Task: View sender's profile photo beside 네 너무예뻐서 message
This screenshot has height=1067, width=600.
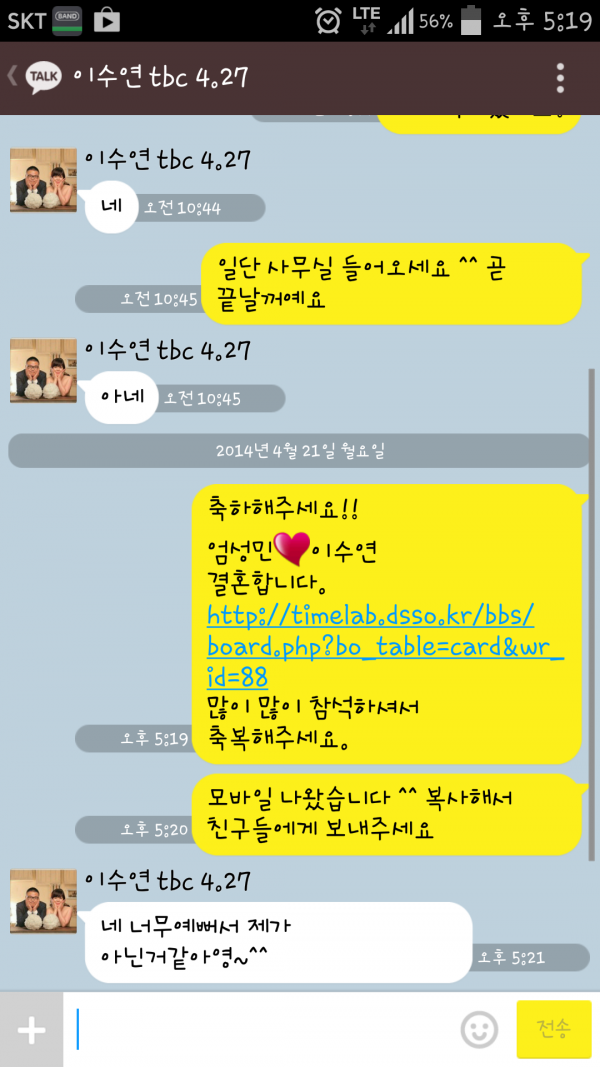Action: pos(43,902)
